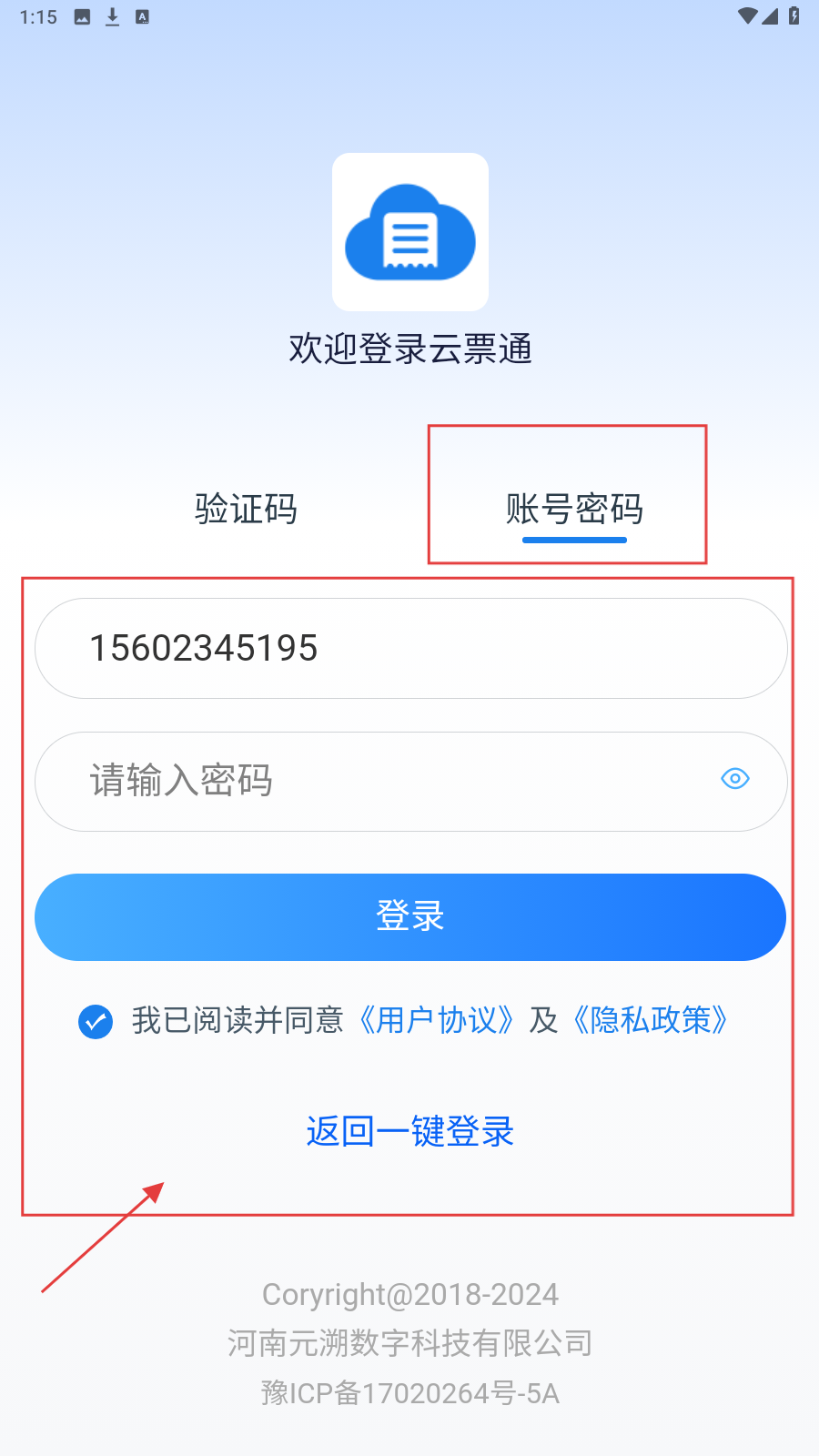Uncheck the agreement checkbox

pyautogui.click(x=96, y=1021)
